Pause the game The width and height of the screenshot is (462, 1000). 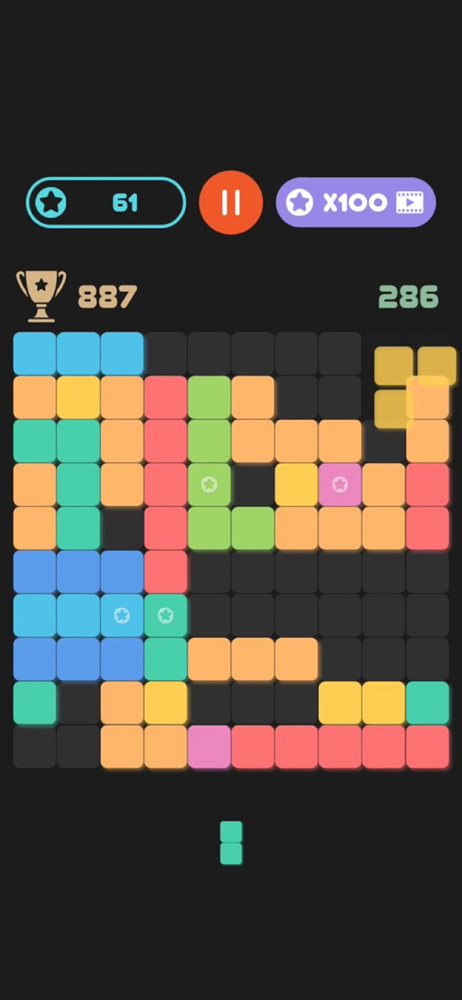[231, 202]
